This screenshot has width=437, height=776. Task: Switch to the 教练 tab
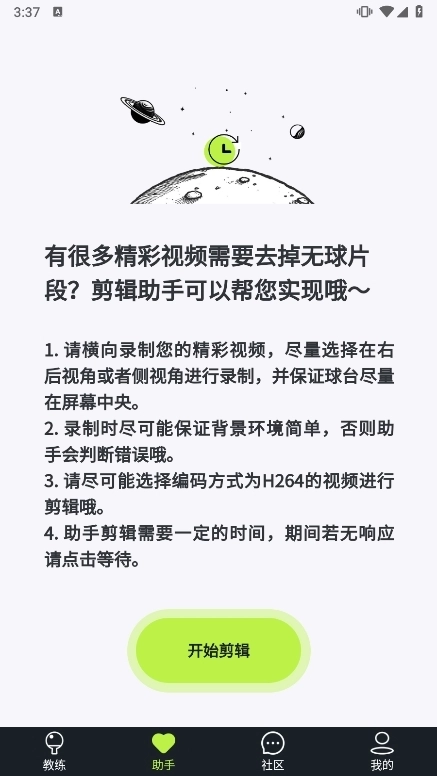coord(54,751)
